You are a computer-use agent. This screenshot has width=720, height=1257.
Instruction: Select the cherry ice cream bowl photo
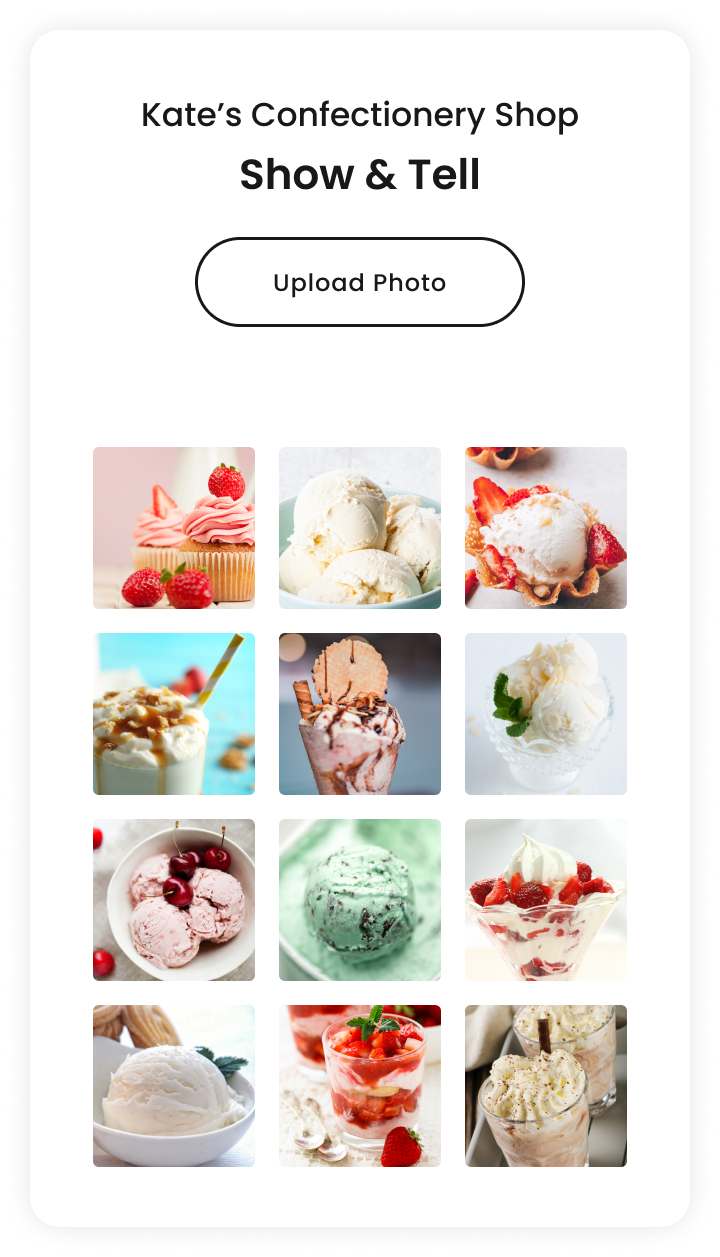tap(173, 898)
